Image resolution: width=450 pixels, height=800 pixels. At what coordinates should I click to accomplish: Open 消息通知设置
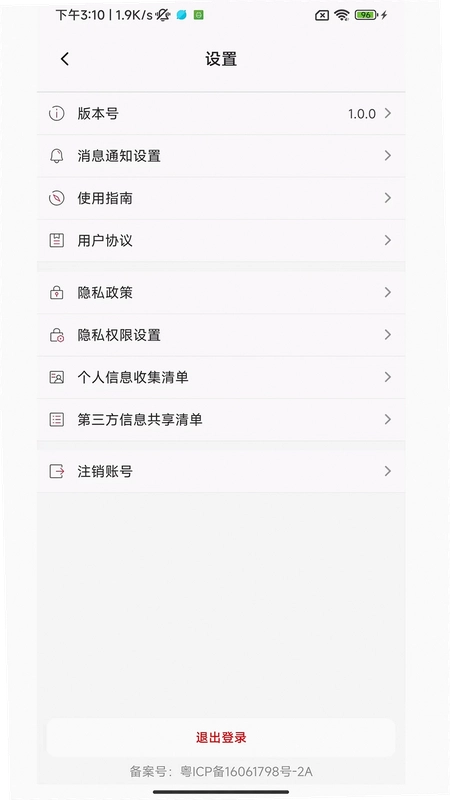(x=221, y=156)
